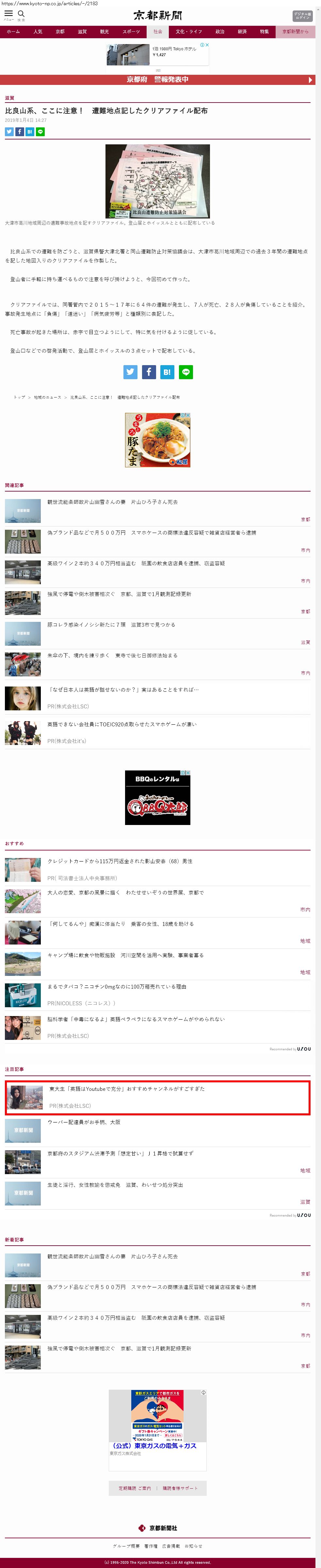Screen dimensions: 321x1568
Task: Open the 地域のニュース breadcrumb link
Action: (47, 397)
